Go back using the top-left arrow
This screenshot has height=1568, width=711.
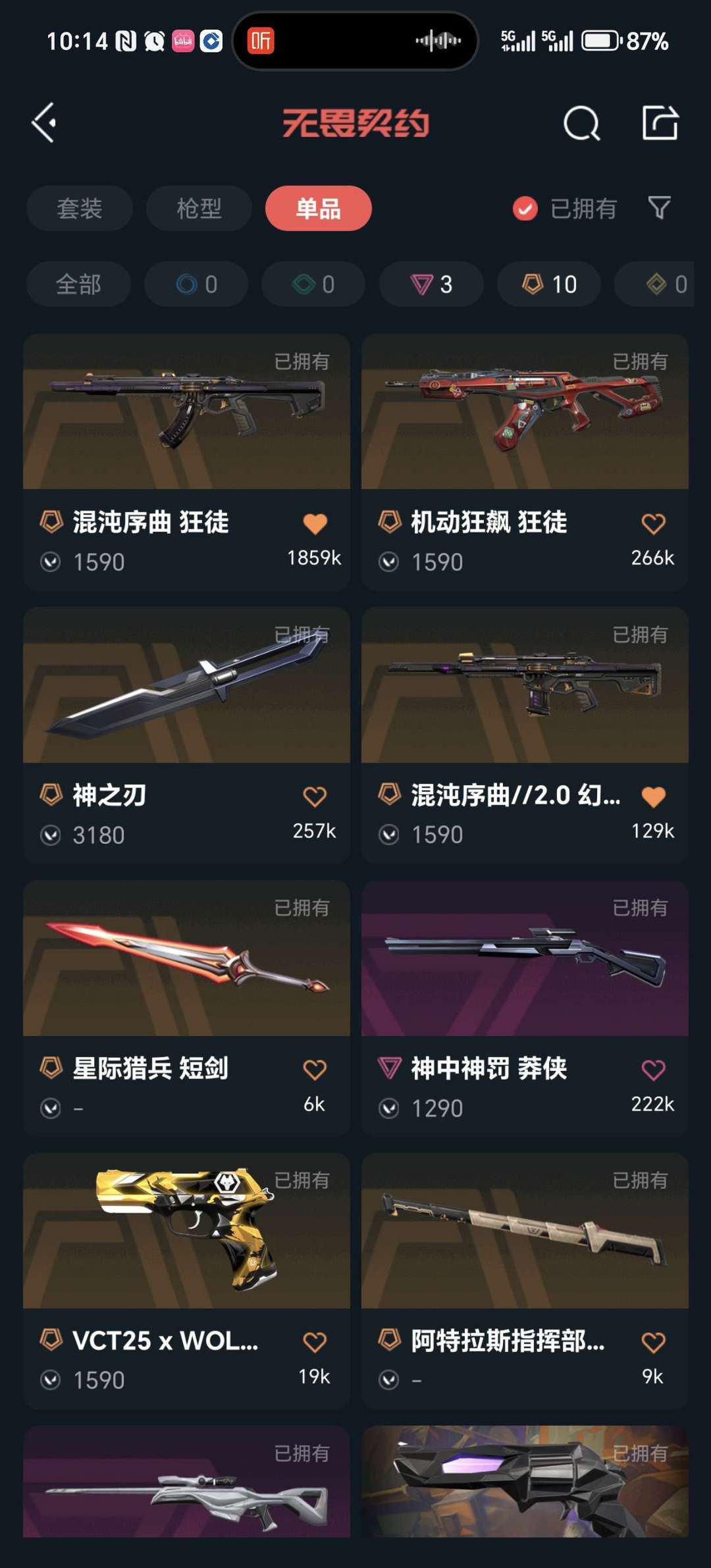click(44, 122)
